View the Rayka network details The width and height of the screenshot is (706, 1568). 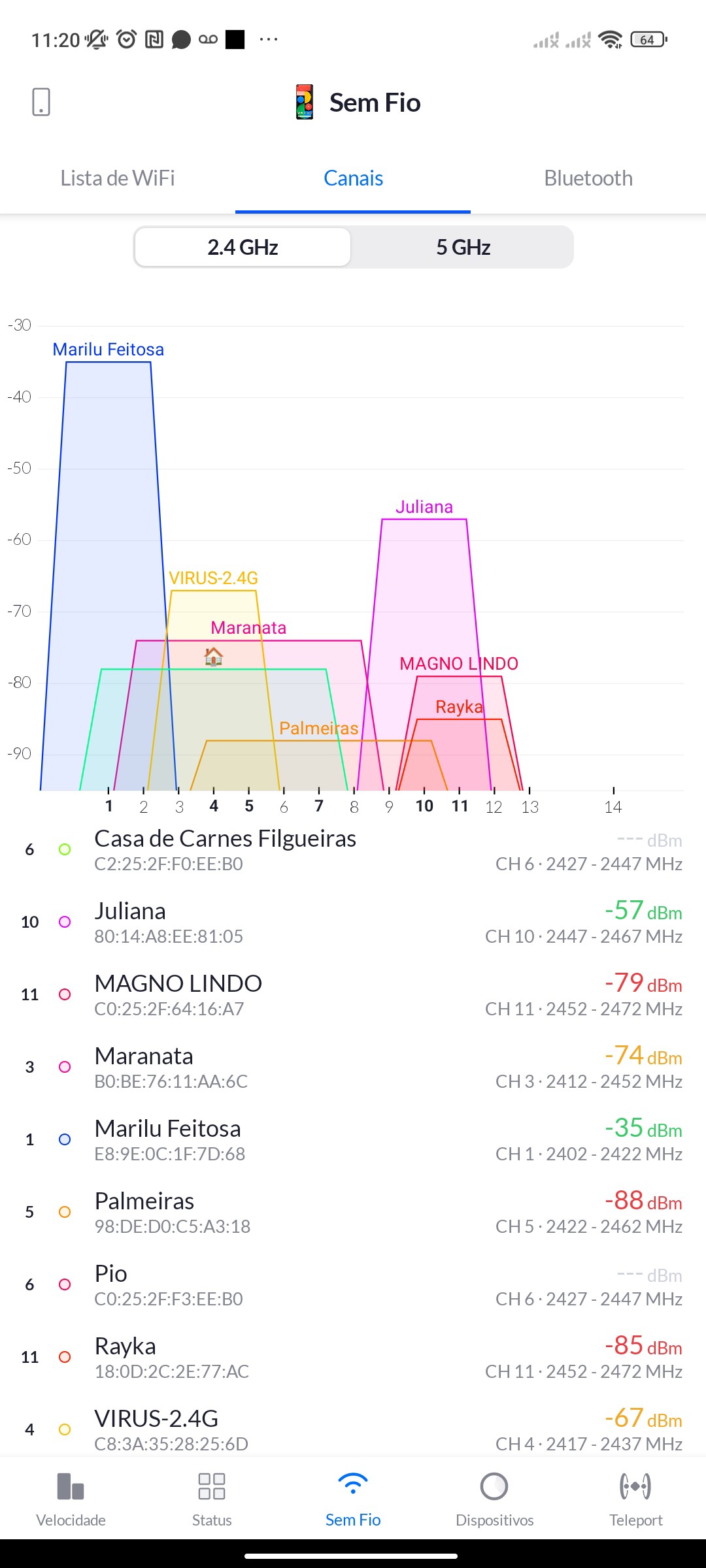click(353, 1358)
